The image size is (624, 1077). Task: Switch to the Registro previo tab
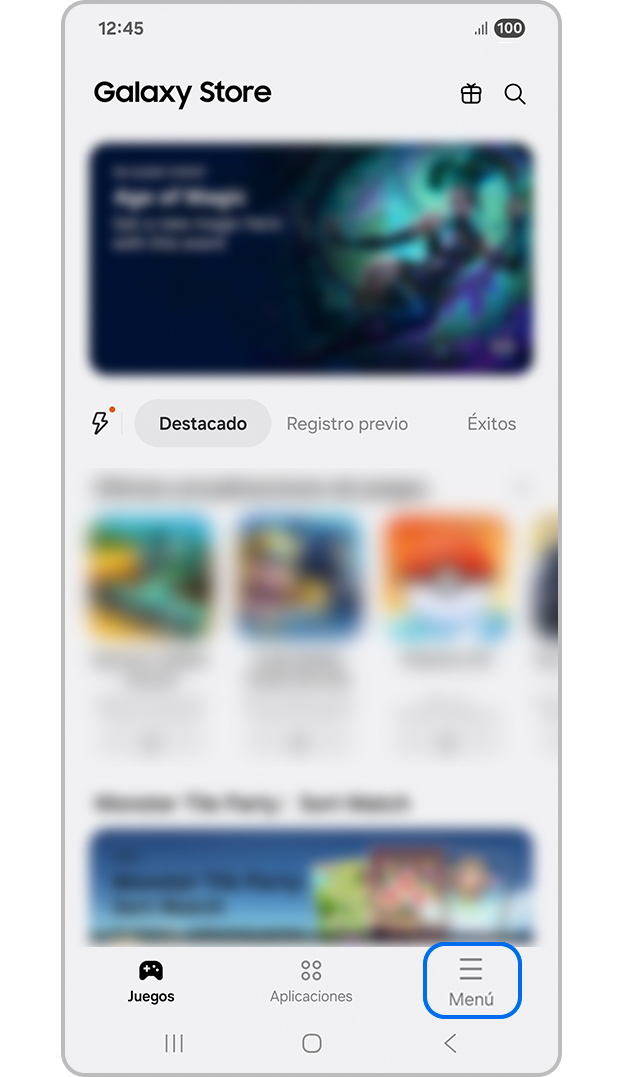pos(347,424)
